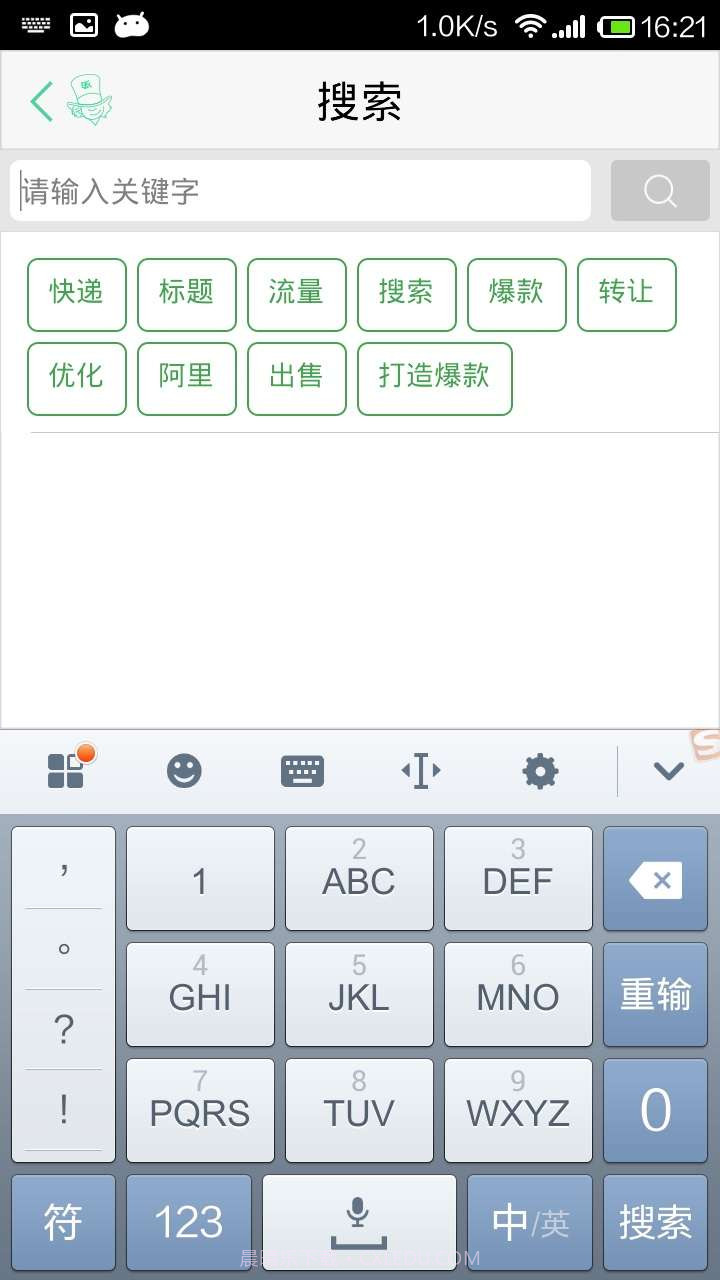Select the keyboard layout switcher icon
Image resolution: width=720 pixels, height=1280 pixels.
302,770
